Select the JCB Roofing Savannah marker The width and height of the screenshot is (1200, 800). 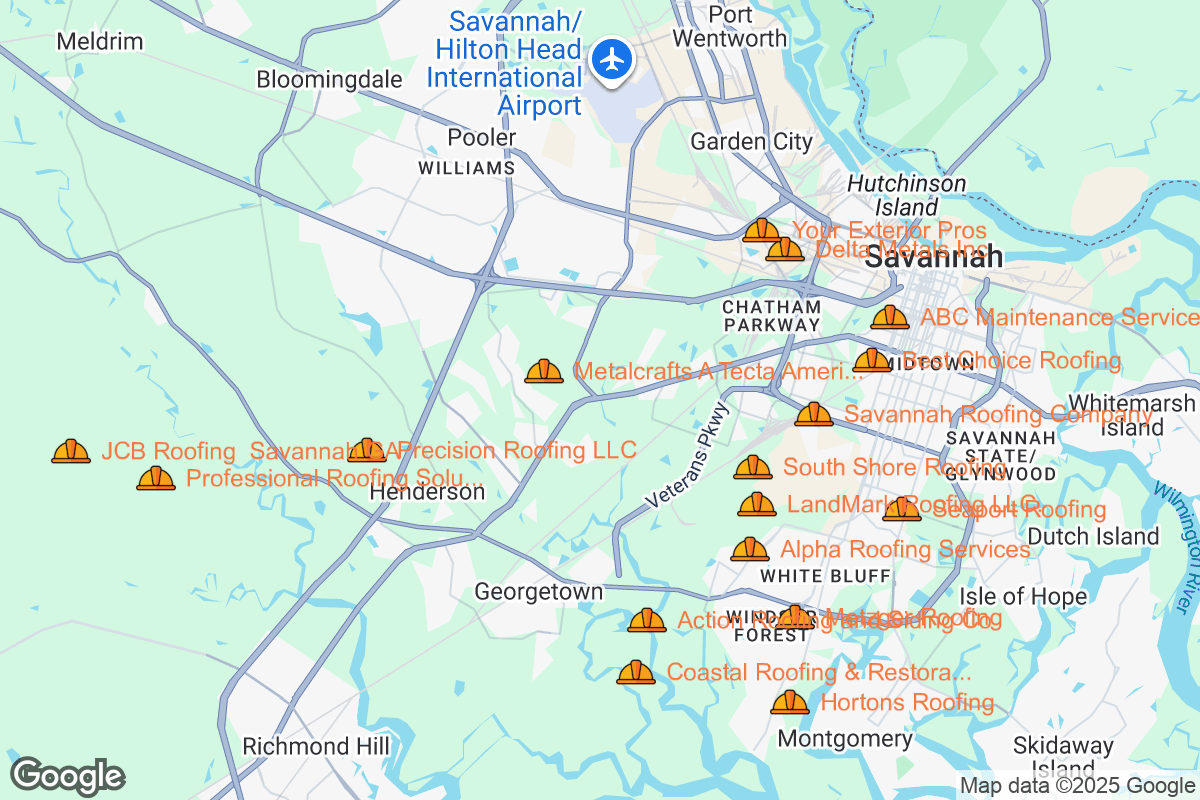[71, 452]
